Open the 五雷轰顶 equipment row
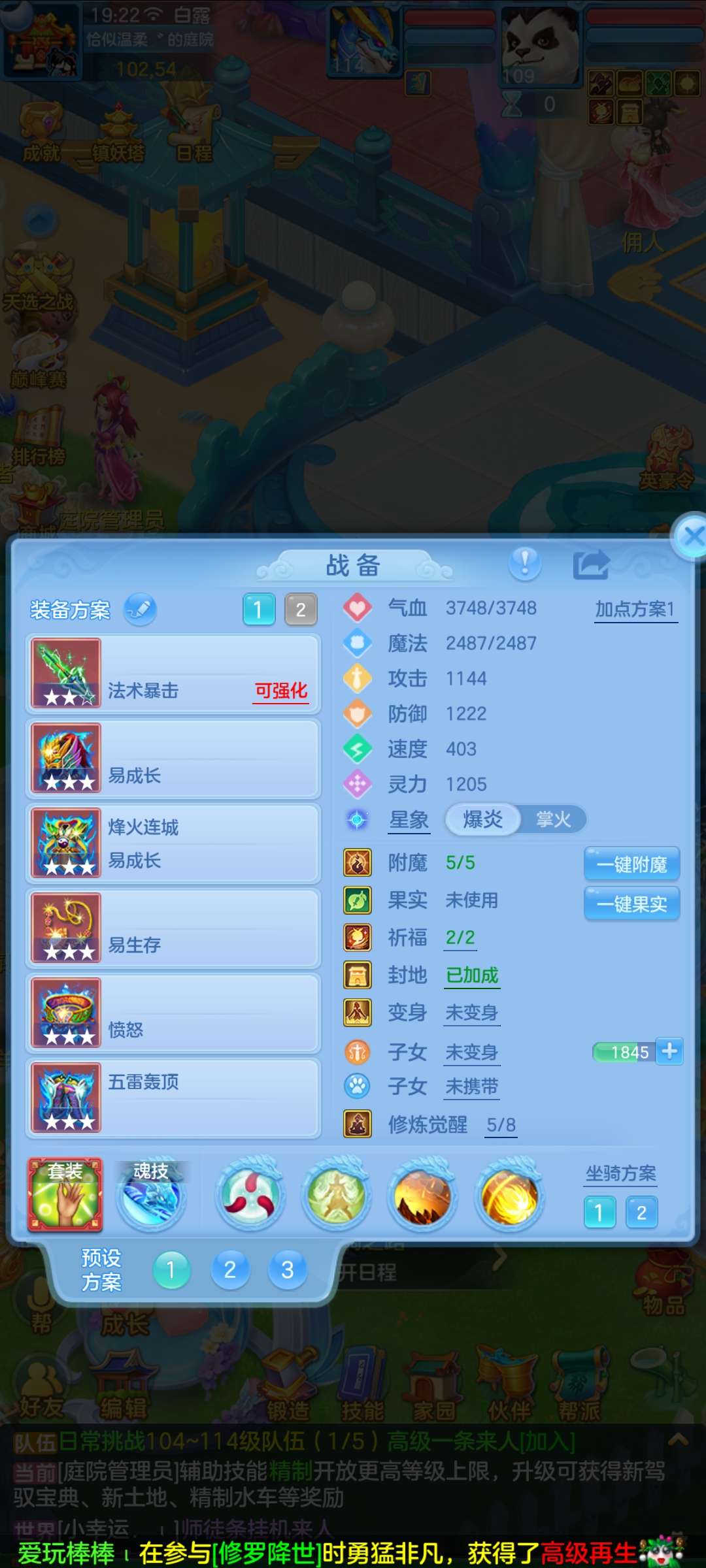 click(173, 1098)
